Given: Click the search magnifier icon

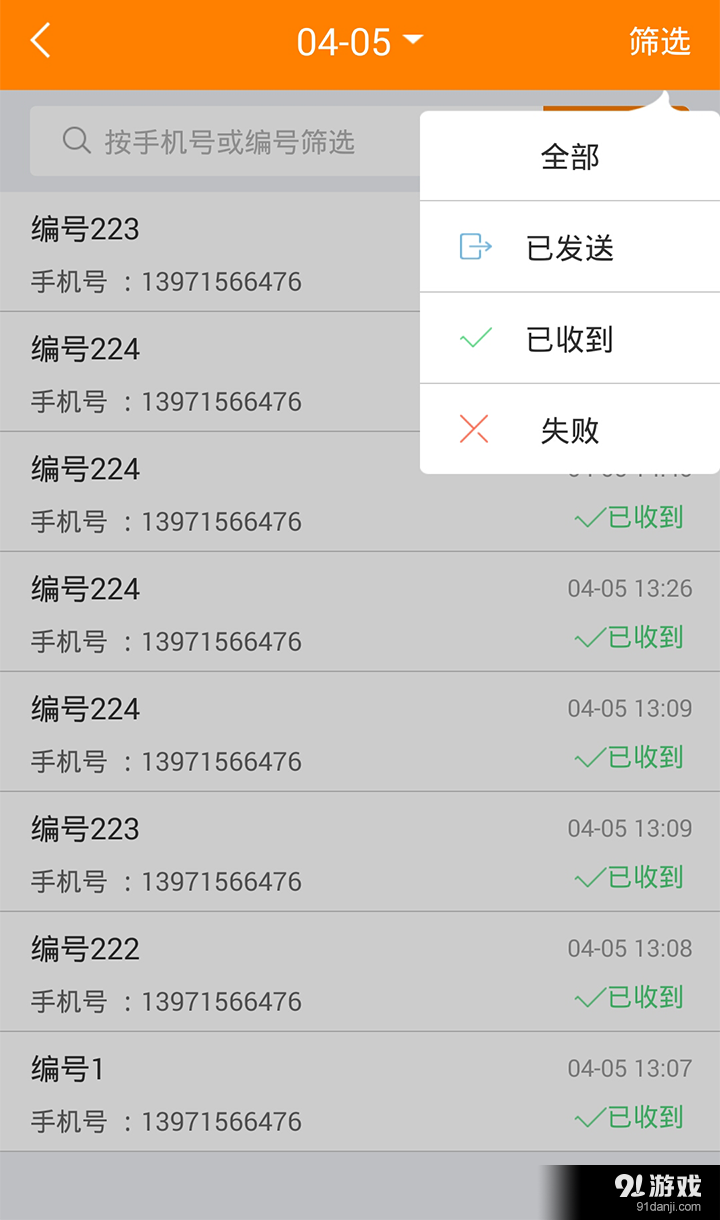Looking at the screenshot, I should click(x=76, y=141).
